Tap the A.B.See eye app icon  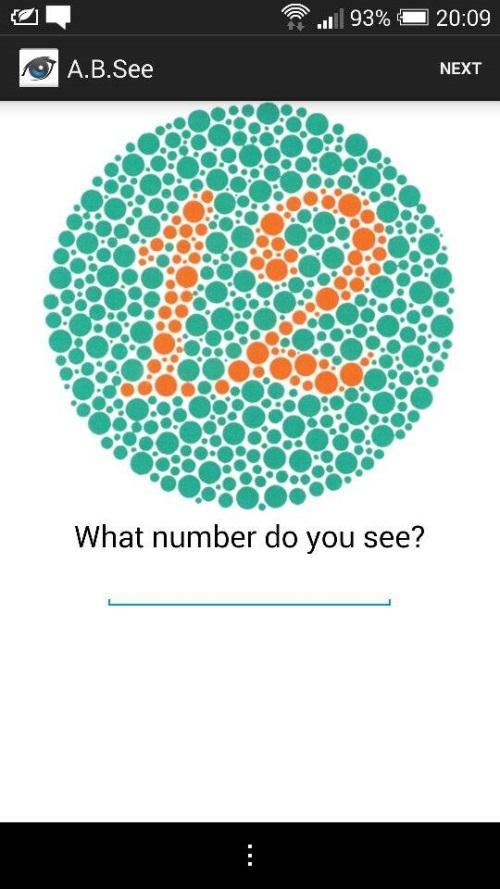pyautogui.click(x=39, y=68)
